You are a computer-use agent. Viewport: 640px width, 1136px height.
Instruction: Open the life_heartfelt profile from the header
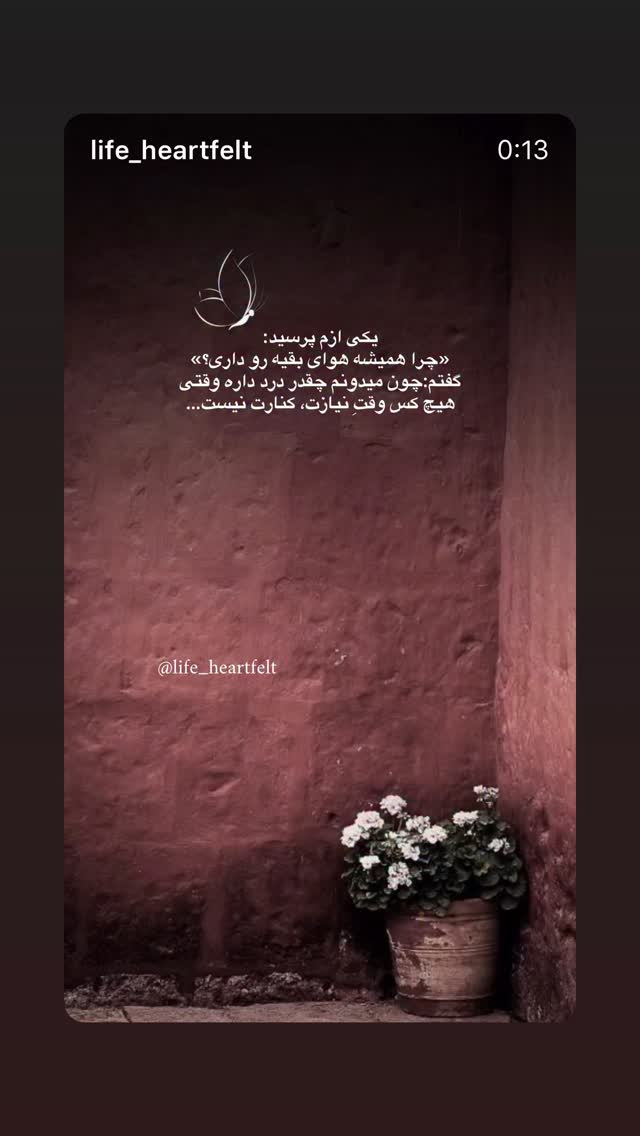[x=171, y=151]
